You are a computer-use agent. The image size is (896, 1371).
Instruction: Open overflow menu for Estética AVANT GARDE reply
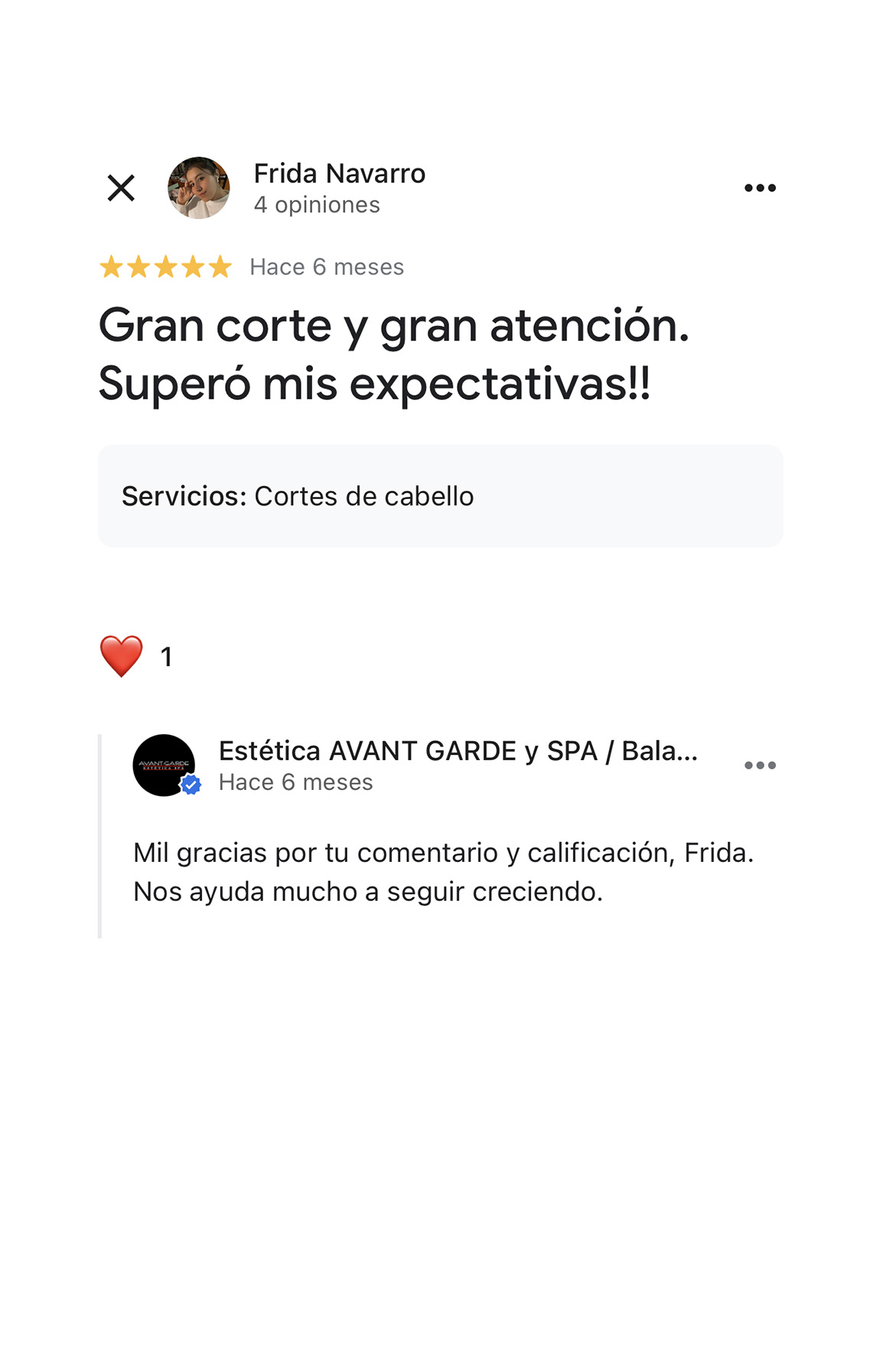(x=760, y=765)
